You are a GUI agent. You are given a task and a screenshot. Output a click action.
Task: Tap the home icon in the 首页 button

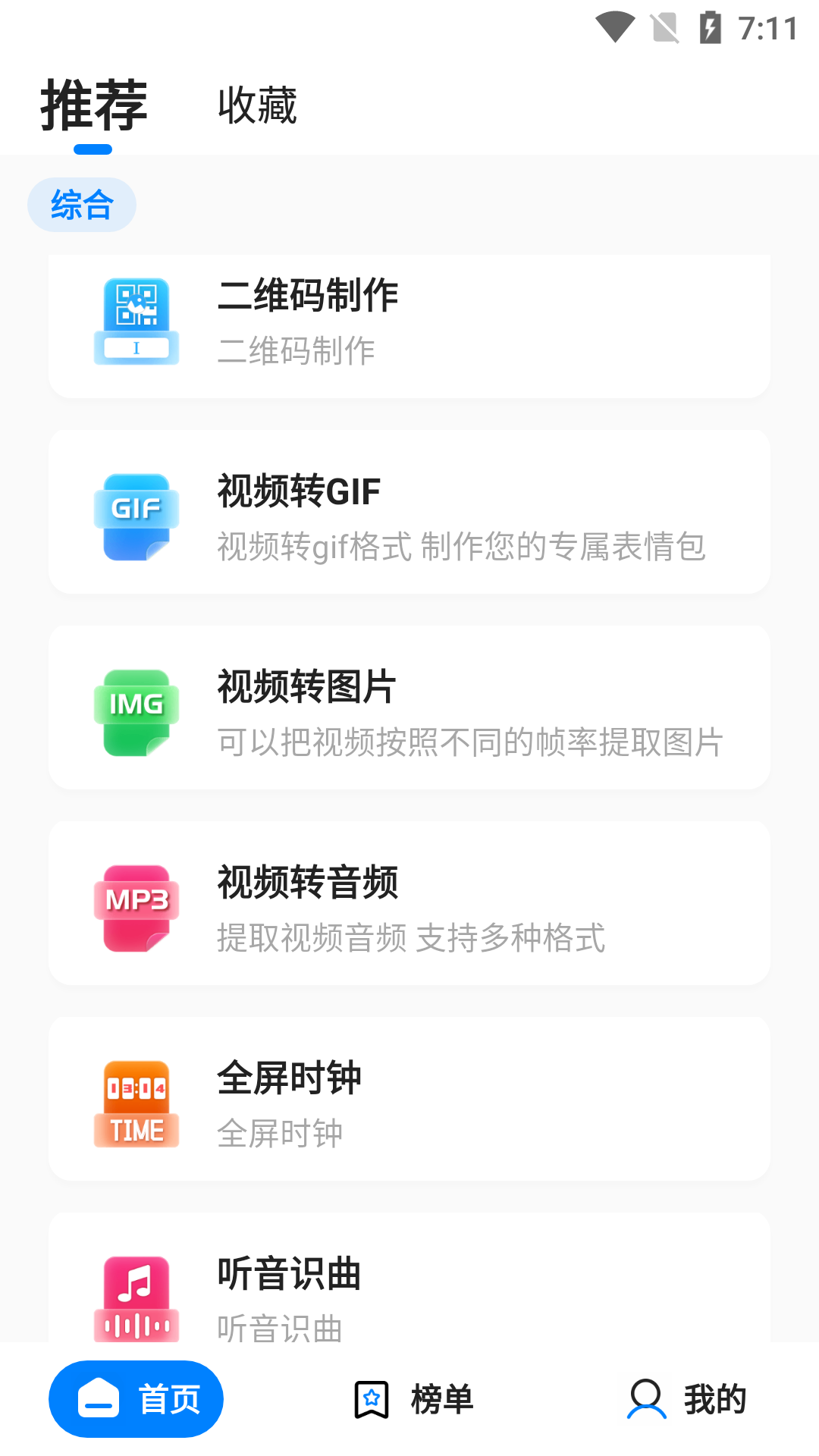point(99,1399)
